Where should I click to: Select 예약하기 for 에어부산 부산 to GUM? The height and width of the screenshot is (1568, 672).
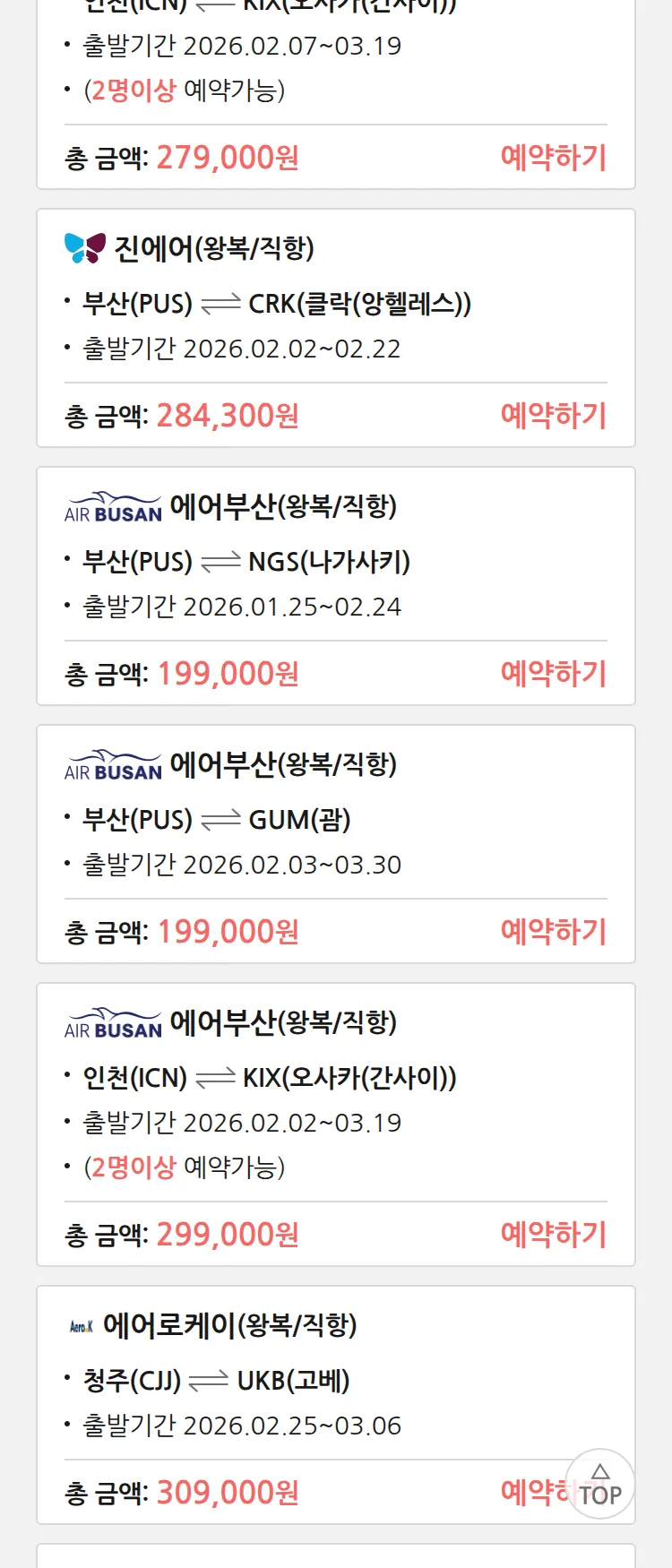[553, 932]
